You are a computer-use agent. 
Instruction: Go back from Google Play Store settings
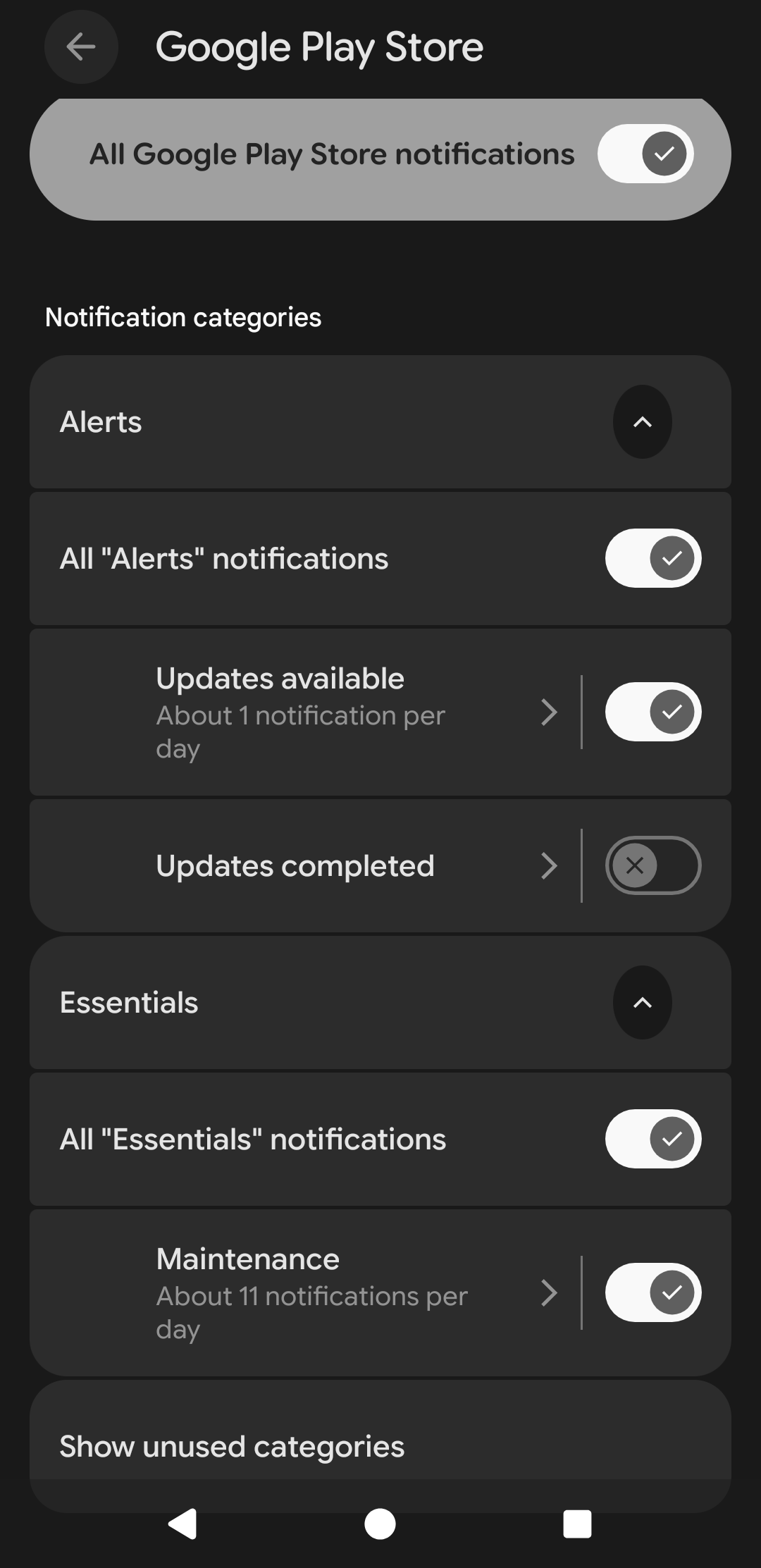point(80,47)
